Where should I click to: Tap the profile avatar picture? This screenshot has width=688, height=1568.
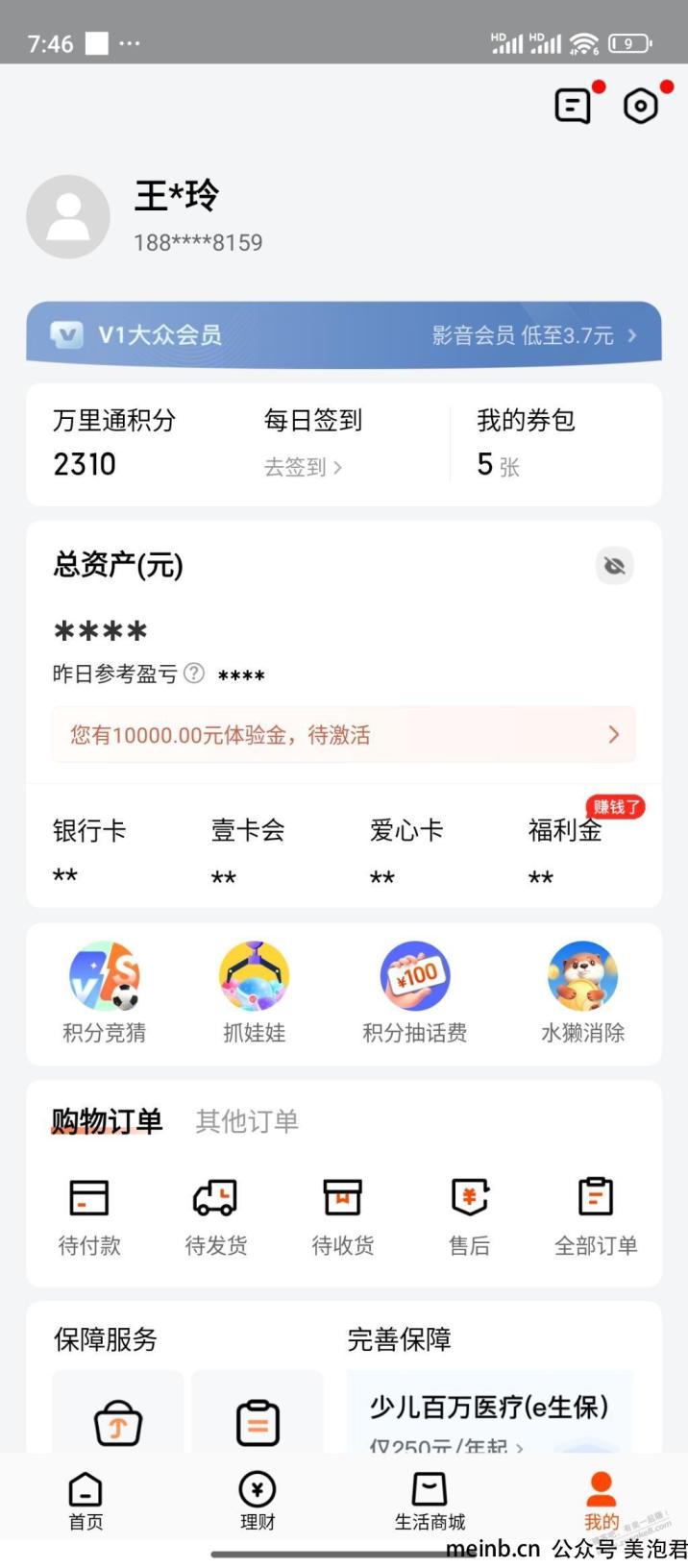68,217
